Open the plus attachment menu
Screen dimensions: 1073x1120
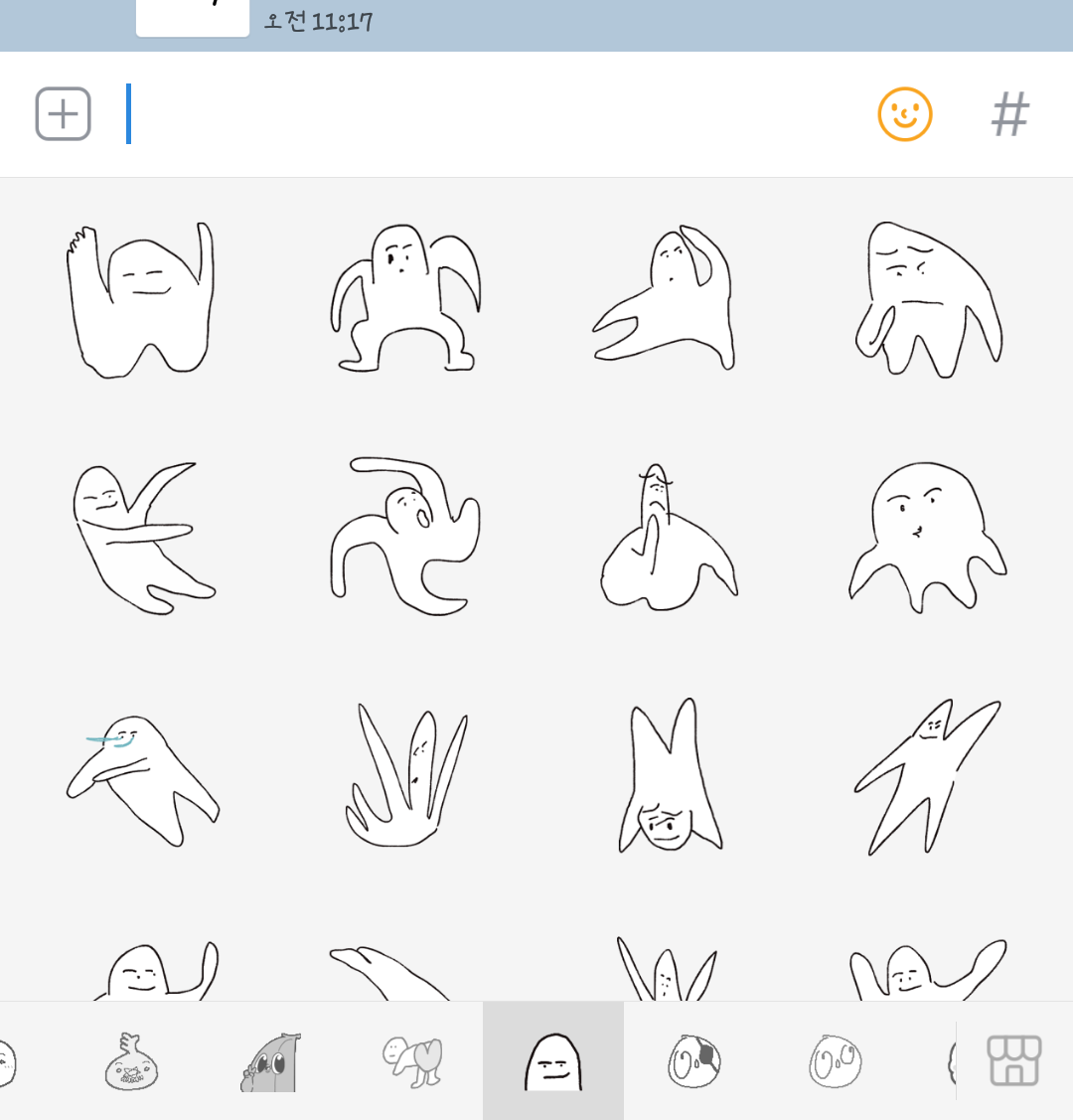63,114
